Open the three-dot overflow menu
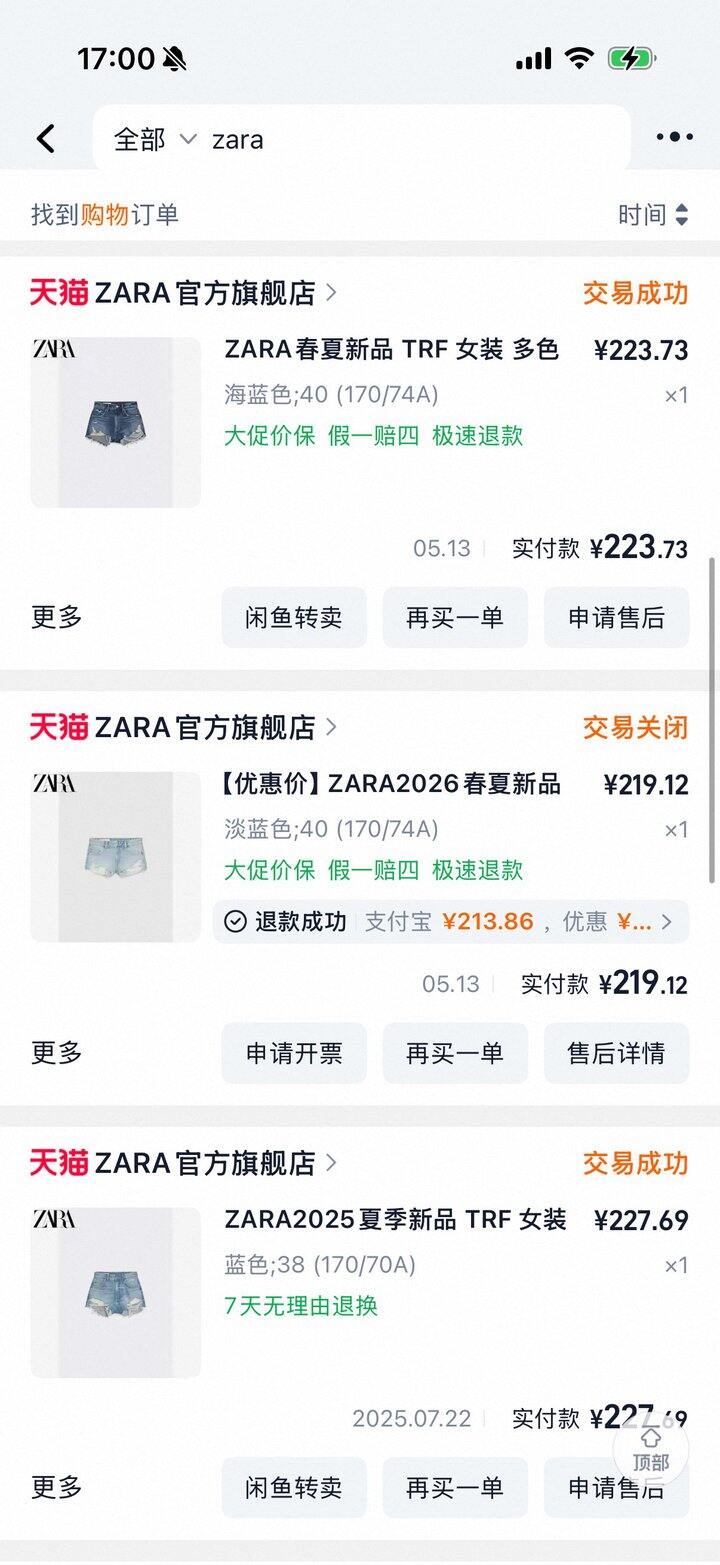720x1565 pixels. [x=674, y=138]
